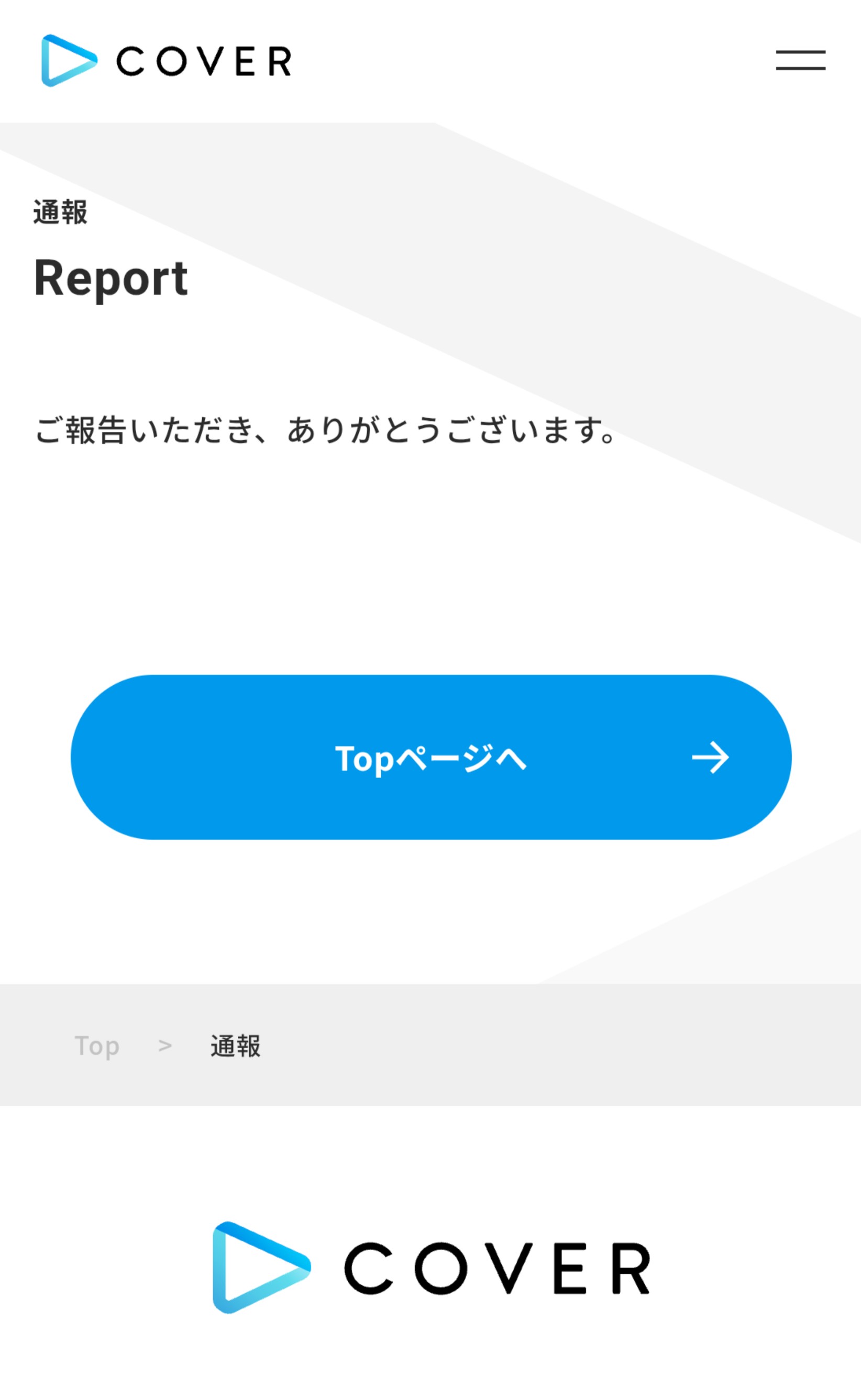The width and height of the screenshot is (861, 1400).
Task: Tap the Topページへ button
Action: pyautogui.click(x=431, y=757)
